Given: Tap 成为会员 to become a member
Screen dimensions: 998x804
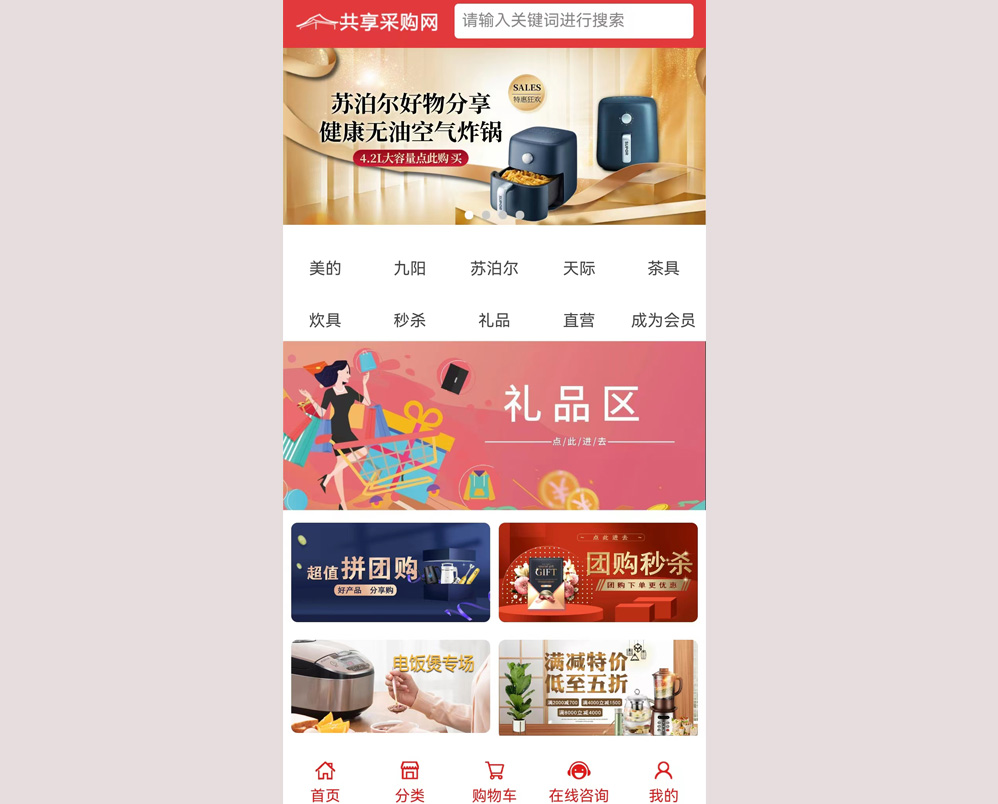Looking at the screenshot, I should (x=663, y=320).
